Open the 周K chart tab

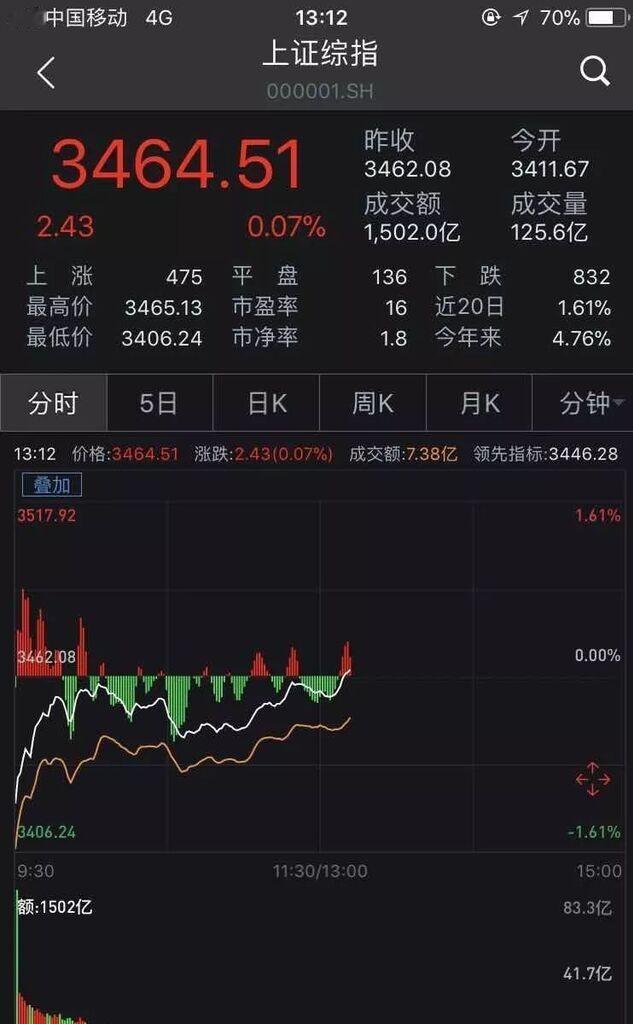(372, 403)
